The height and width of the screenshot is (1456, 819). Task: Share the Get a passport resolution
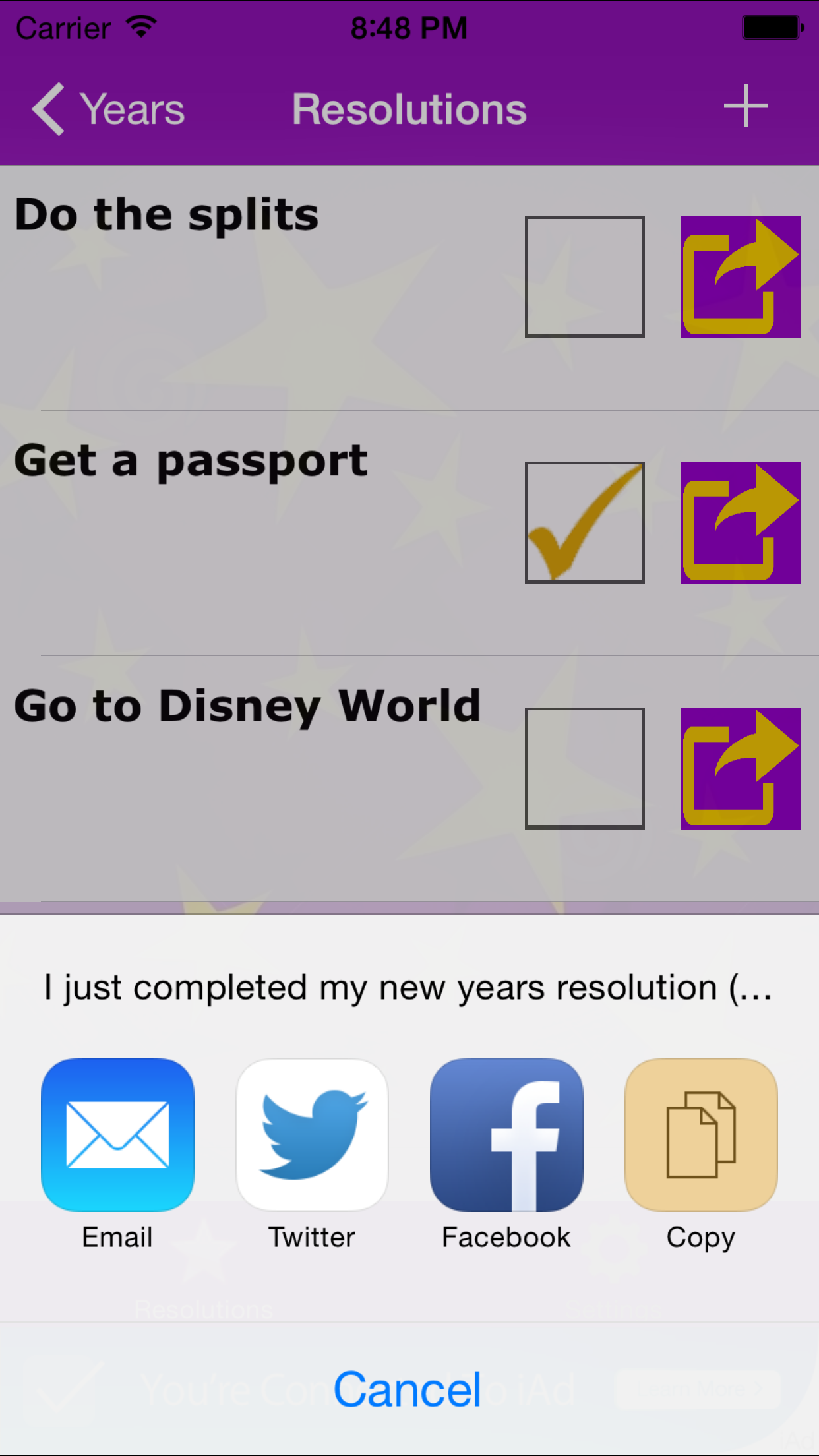click(x=741, y=522)
